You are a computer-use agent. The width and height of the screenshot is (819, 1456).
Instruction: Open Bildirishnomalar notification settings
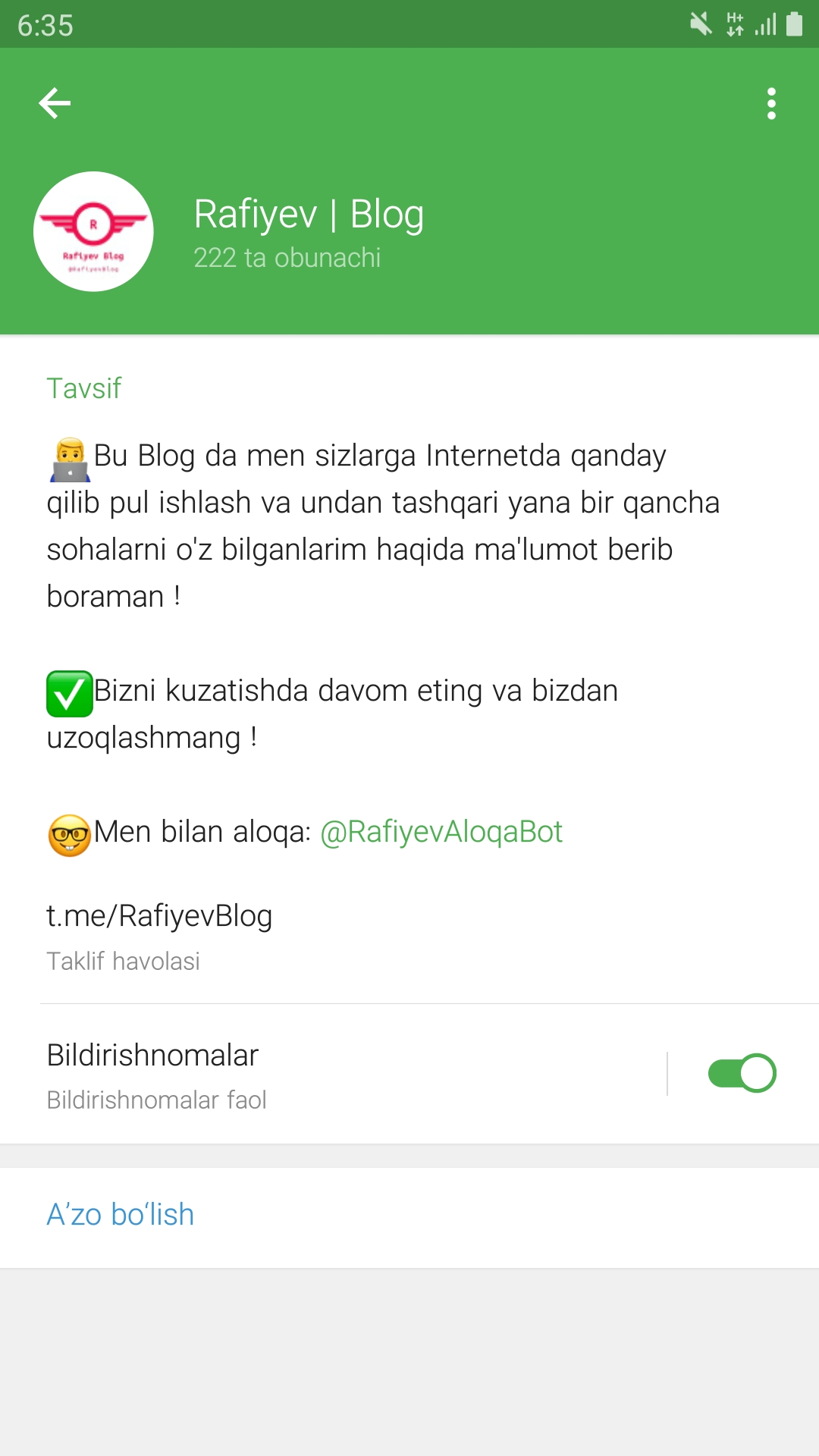click(334, 1074)
